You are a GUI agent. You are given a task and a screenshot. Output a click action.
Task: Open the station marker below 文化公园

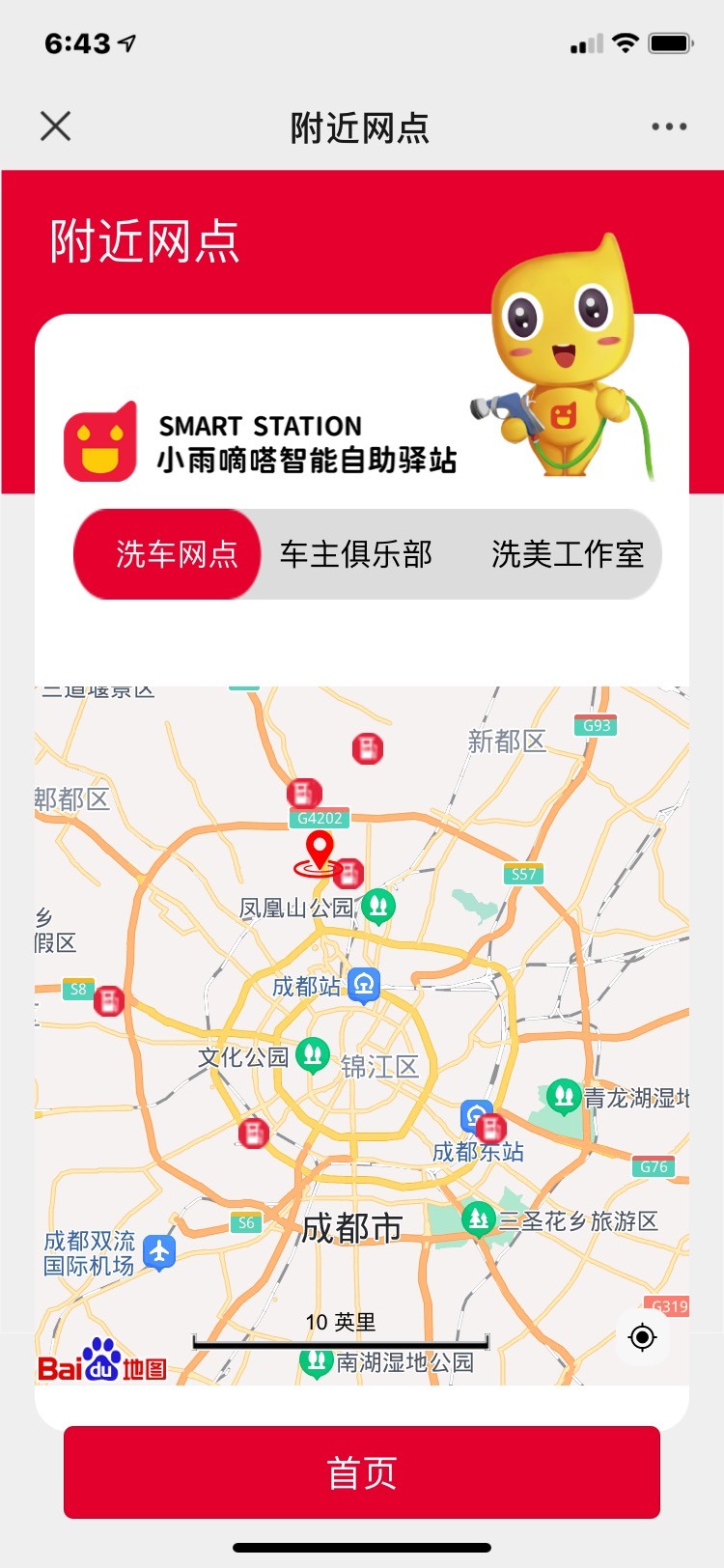253,1133
